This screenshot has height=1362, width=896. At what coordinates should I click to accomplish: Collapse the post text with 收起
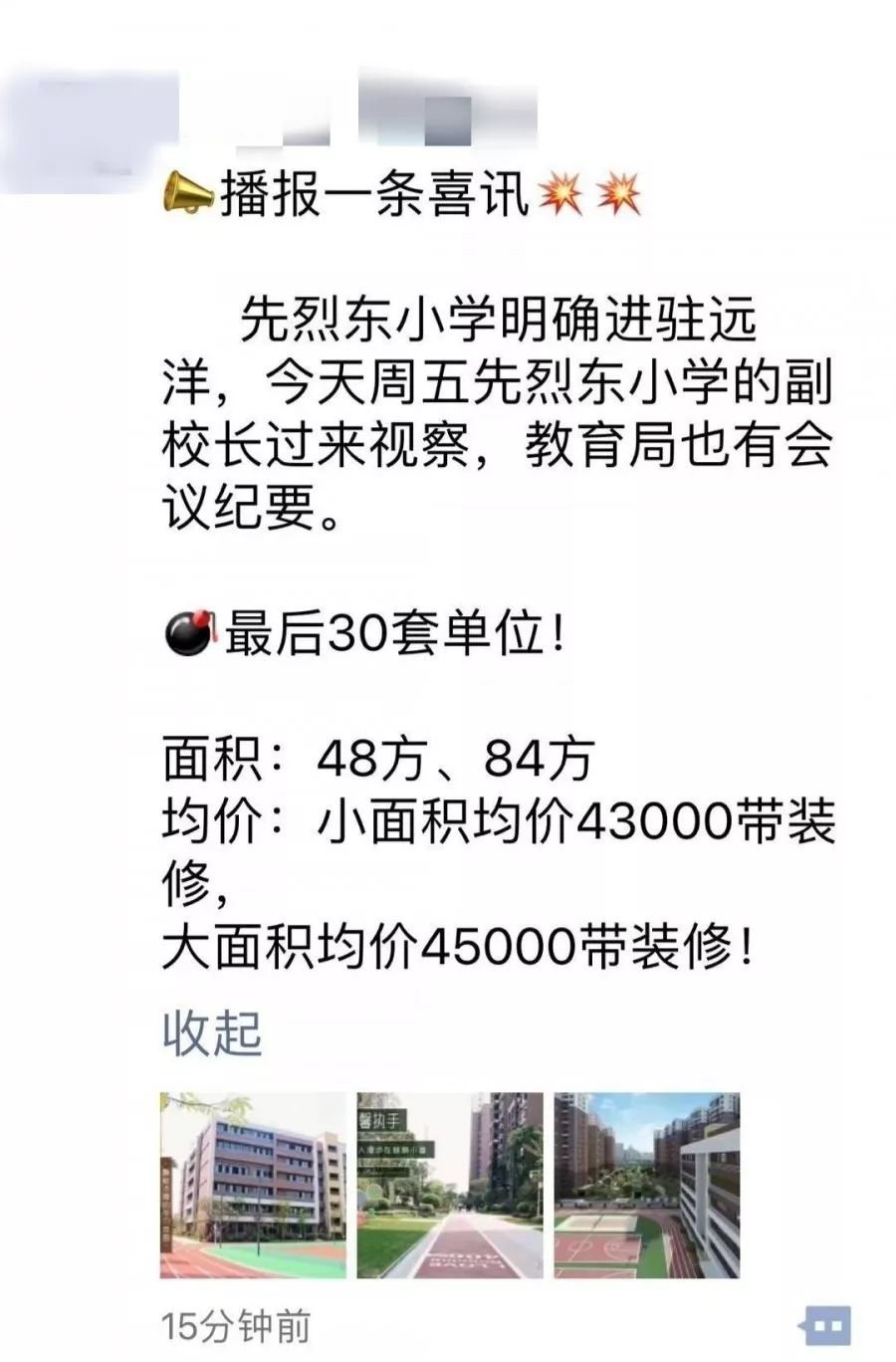tap(212, 1032)
